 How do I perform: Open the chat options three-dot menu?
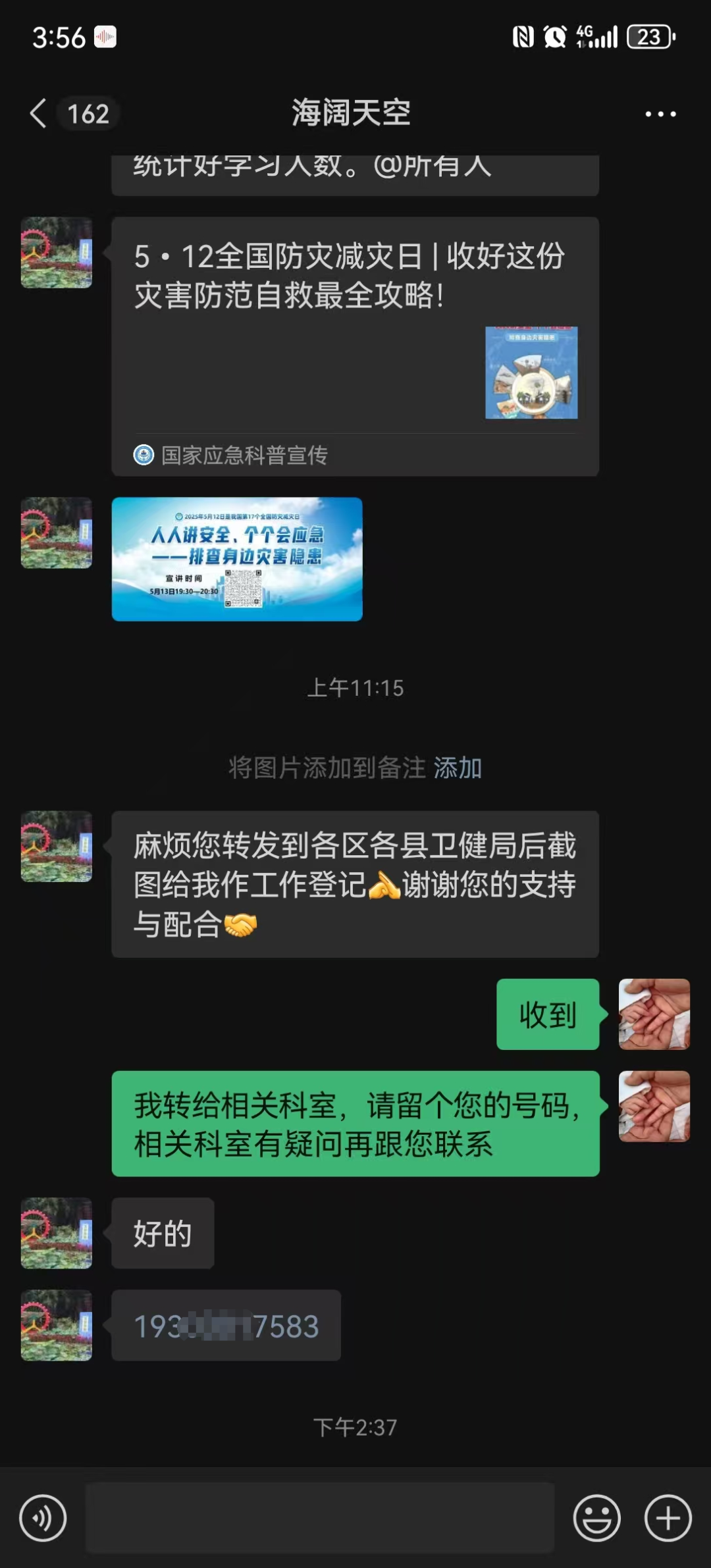660,114
